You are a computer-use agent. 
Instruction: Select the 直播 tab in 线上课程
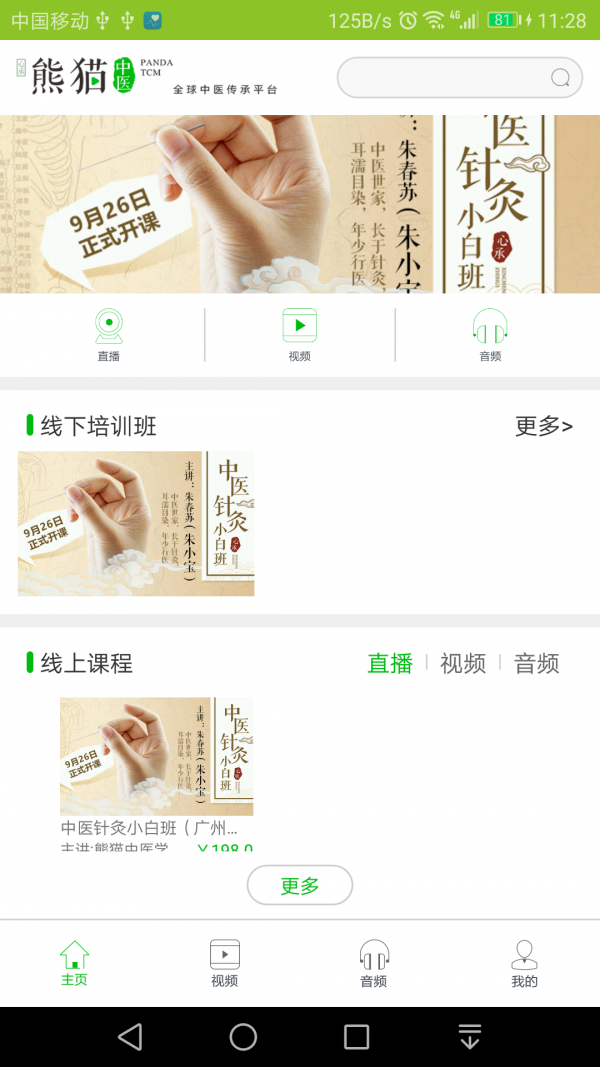pyautogui.click(x=390, y=663)
